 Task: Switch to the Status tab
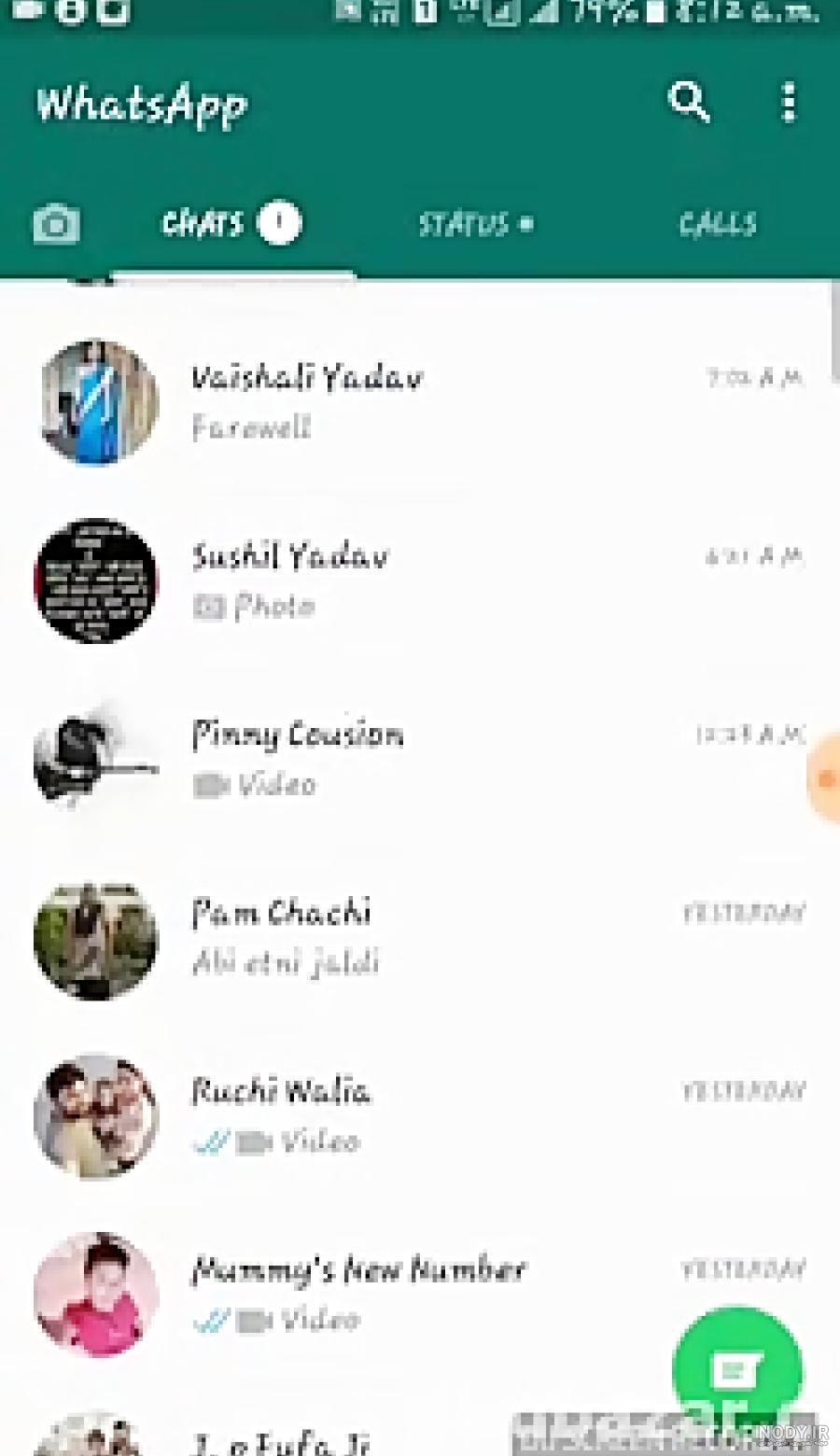pyautogui.click(x=475, y=224)
